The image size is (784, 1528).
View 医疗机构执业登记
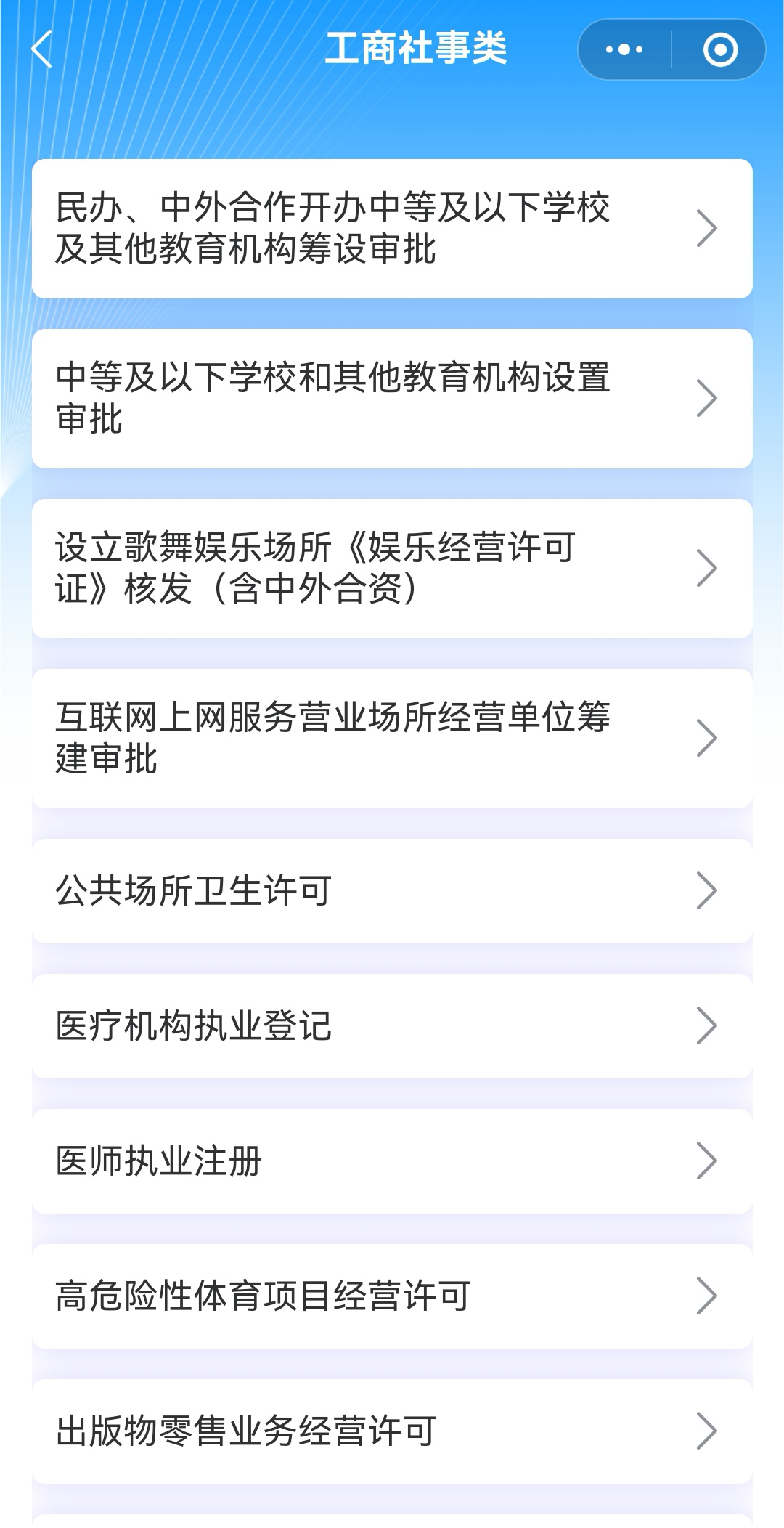[392, 1025]
